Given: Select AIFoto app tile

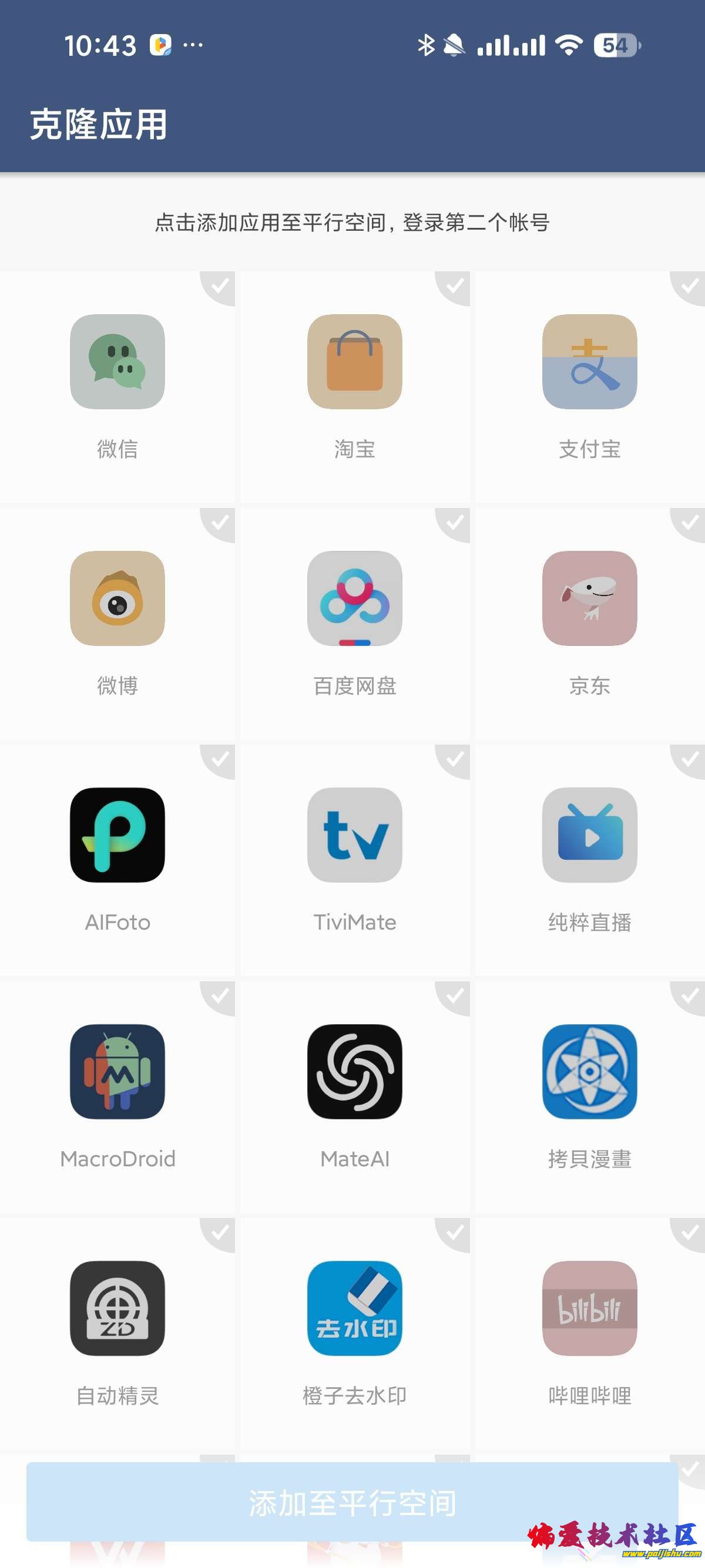Looking at the screenshot, I should tap(117, 860).
